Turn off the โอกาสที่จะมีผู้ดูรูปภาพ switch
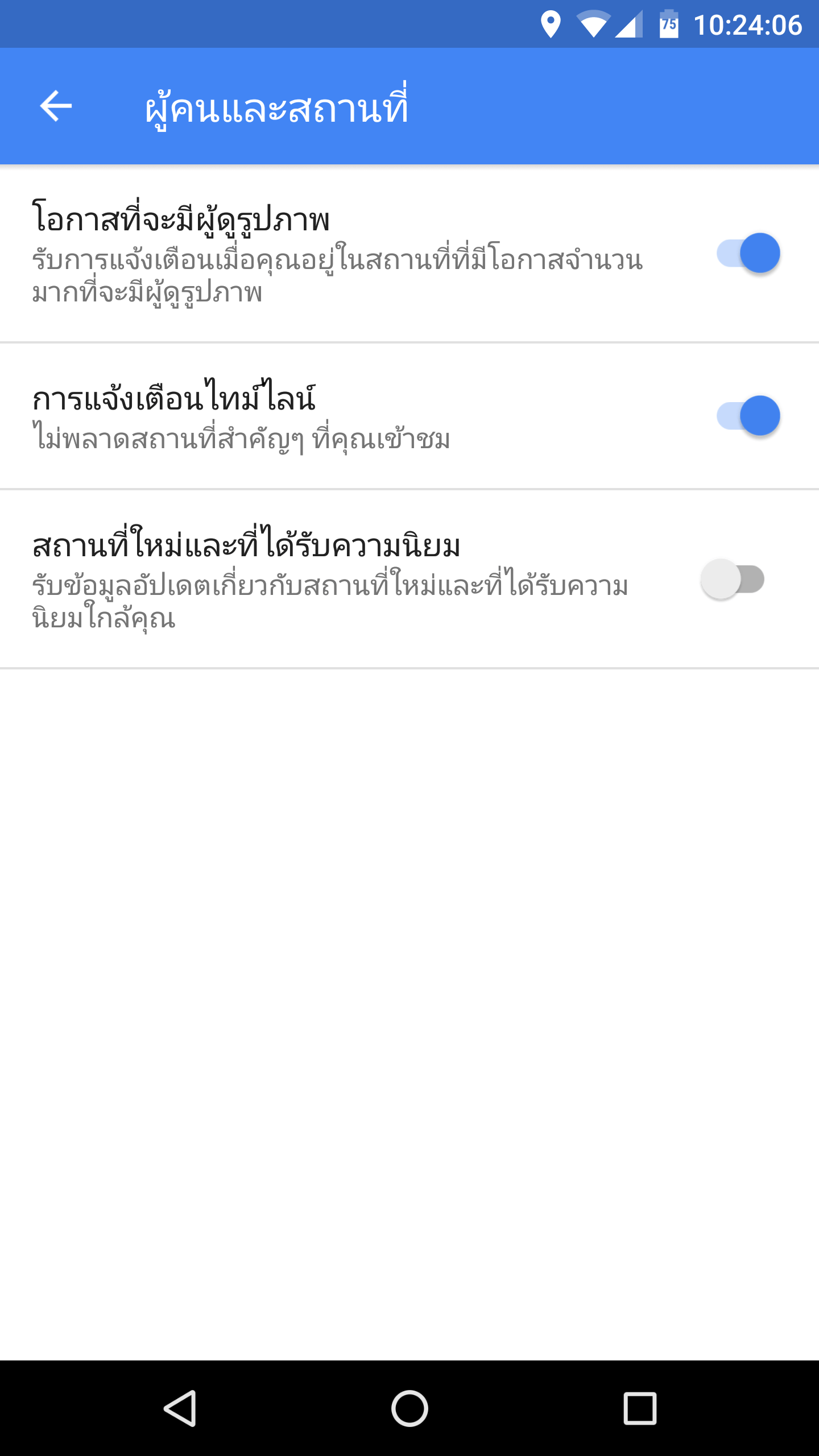 point(748,253)
